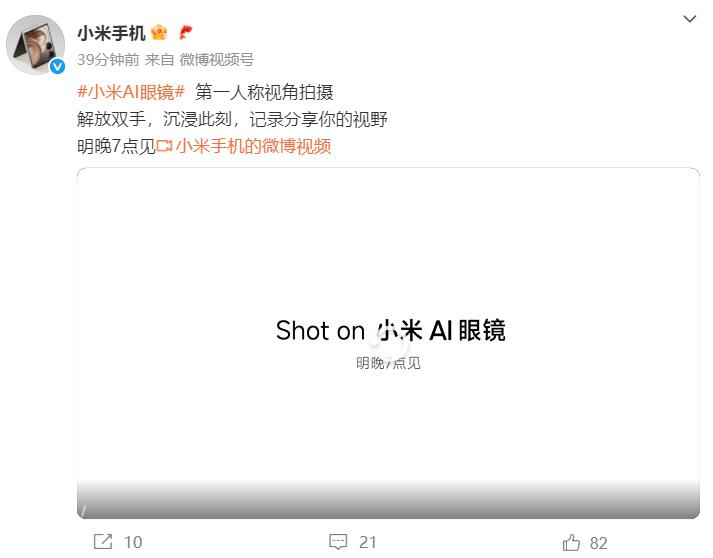Open the 小米手机 account name
Image resolution: width=713 pixels, height=558 pixels.
coord(110,32)
